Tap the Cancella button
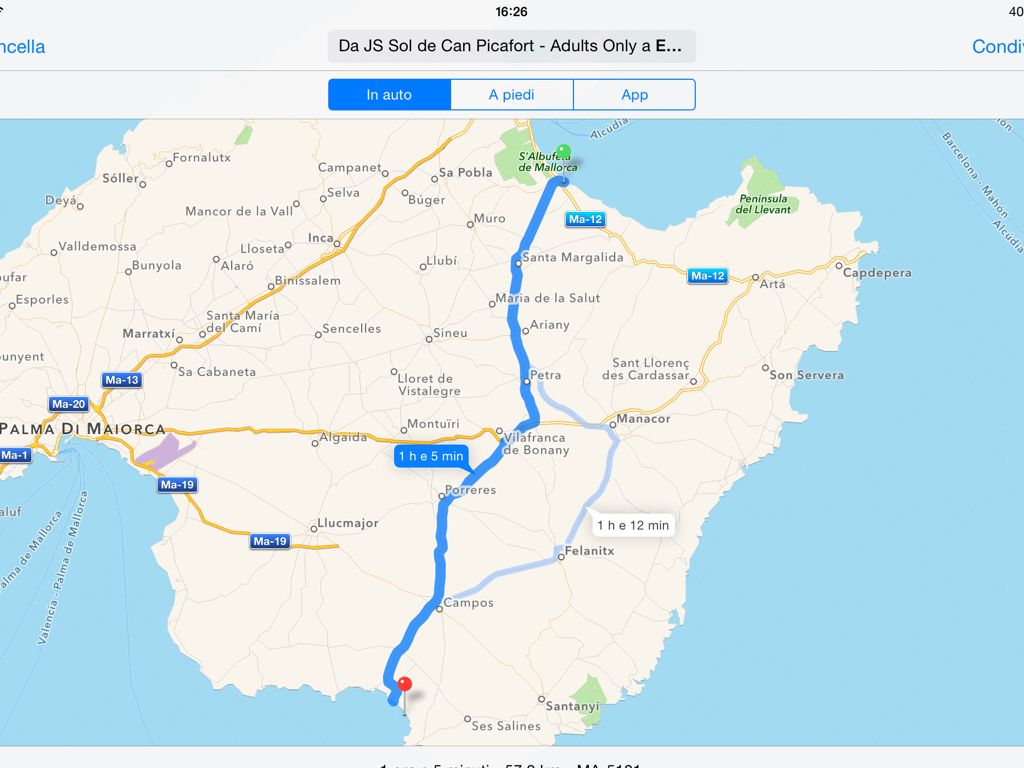The image size is (1024, 768). (x=22, y=47)
